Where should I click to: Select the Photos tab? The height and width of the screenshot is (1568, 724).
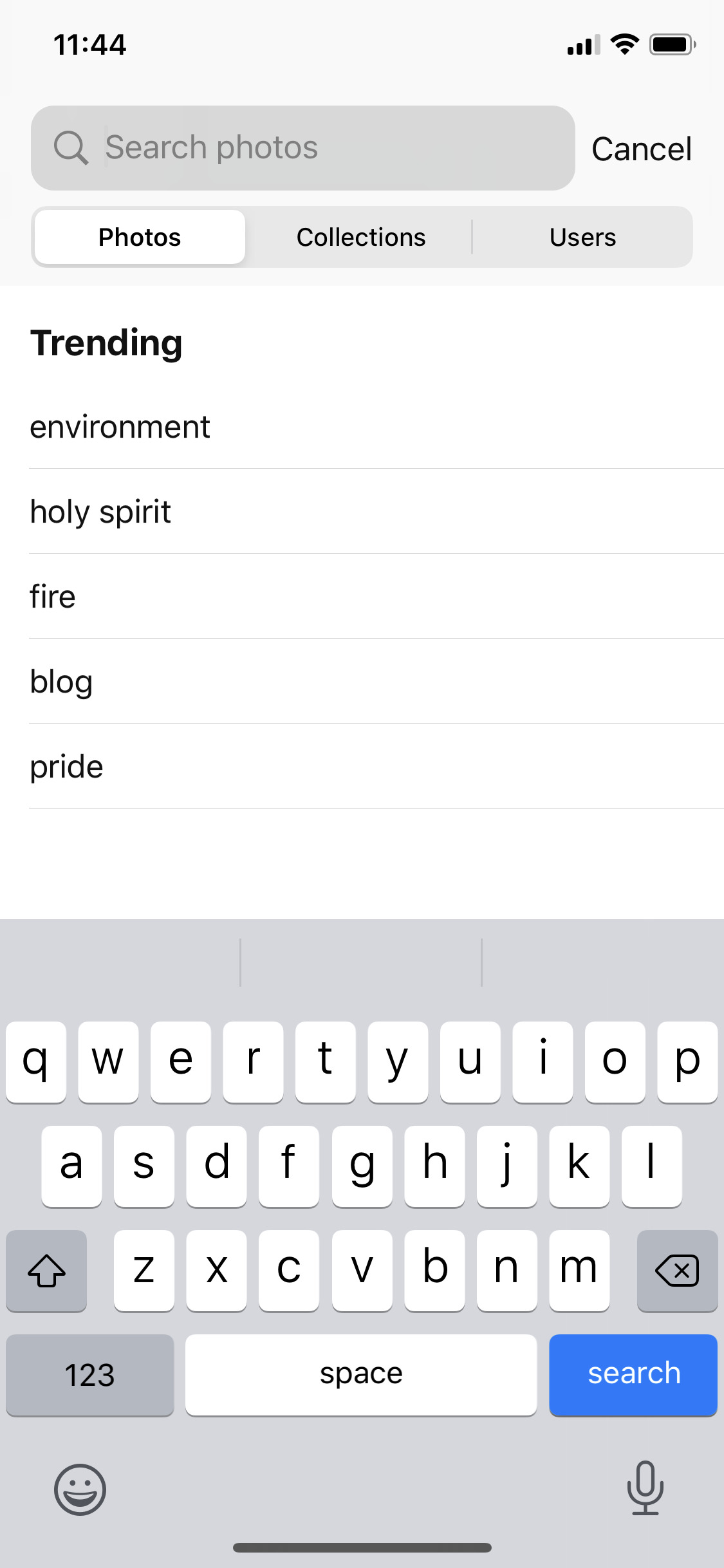click(139, 237)
